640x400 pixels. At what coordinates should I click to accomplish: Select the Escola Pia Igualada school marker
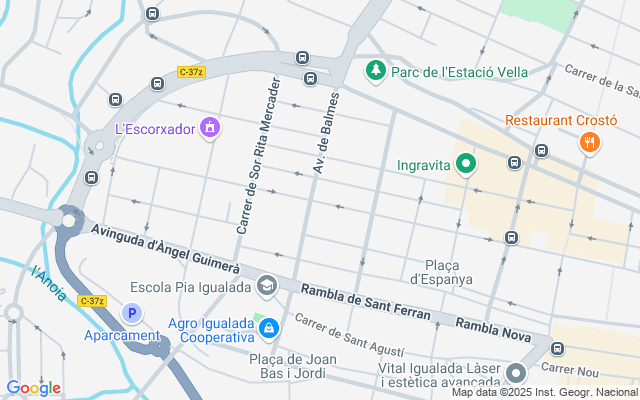click(x=267, y=287)
